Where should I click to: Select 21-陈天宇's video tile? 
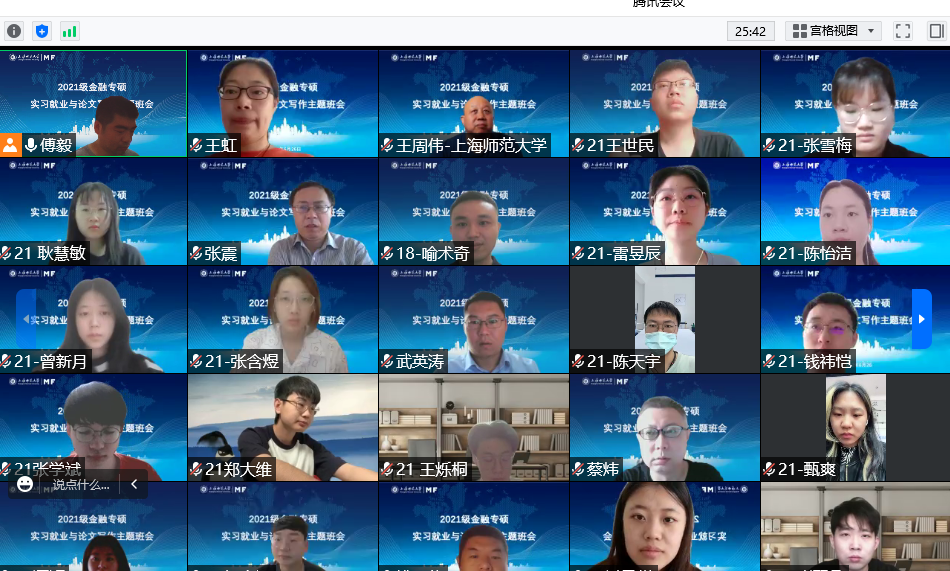pyautogui.click(x=665, y=319)
